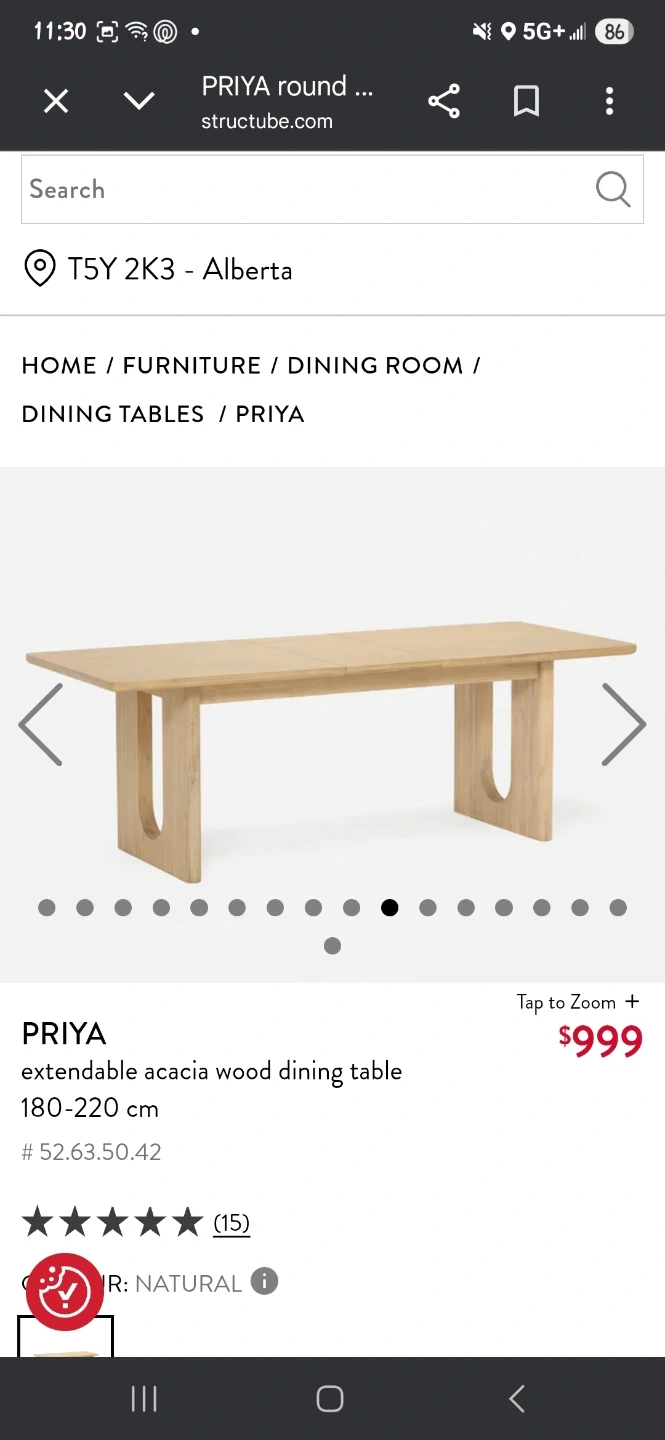The width and height of the screenshot is (665, 1440).
Task: Tap the Search field
Action: [x=300, y=189]
